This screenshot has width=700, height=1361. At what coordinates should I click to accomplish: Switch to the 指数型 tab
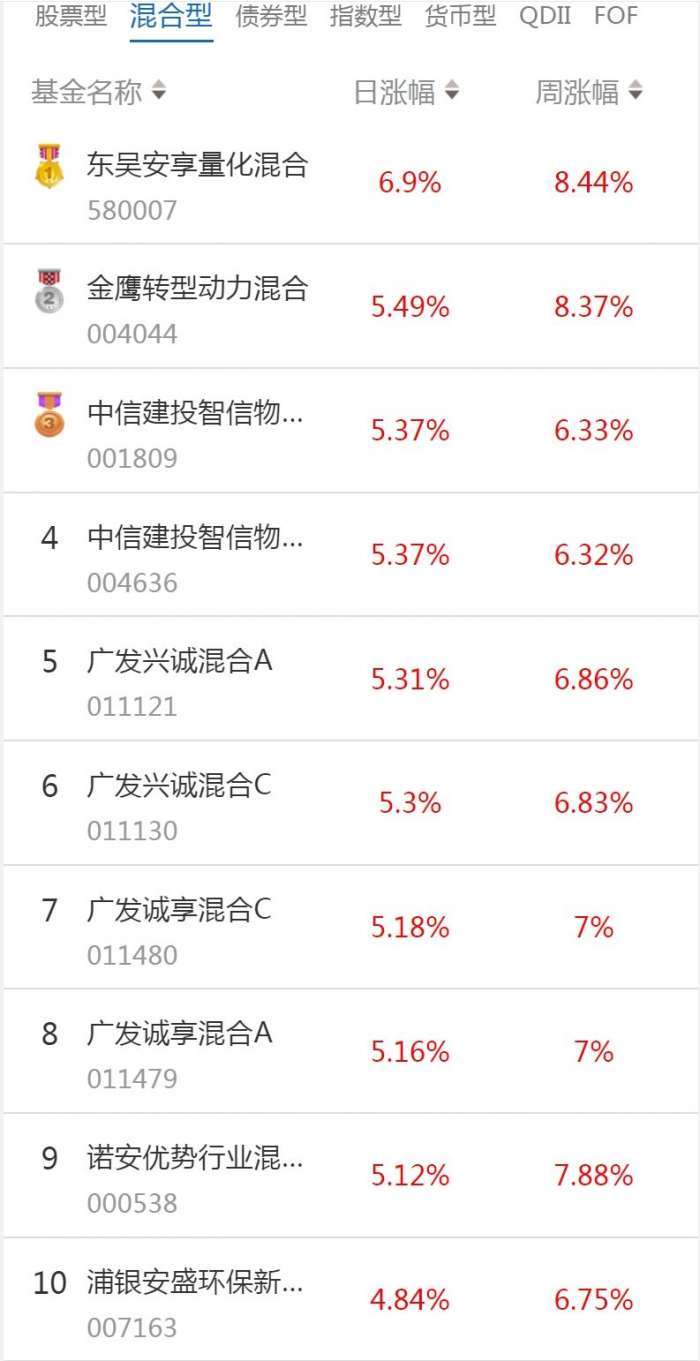[365, 17]
